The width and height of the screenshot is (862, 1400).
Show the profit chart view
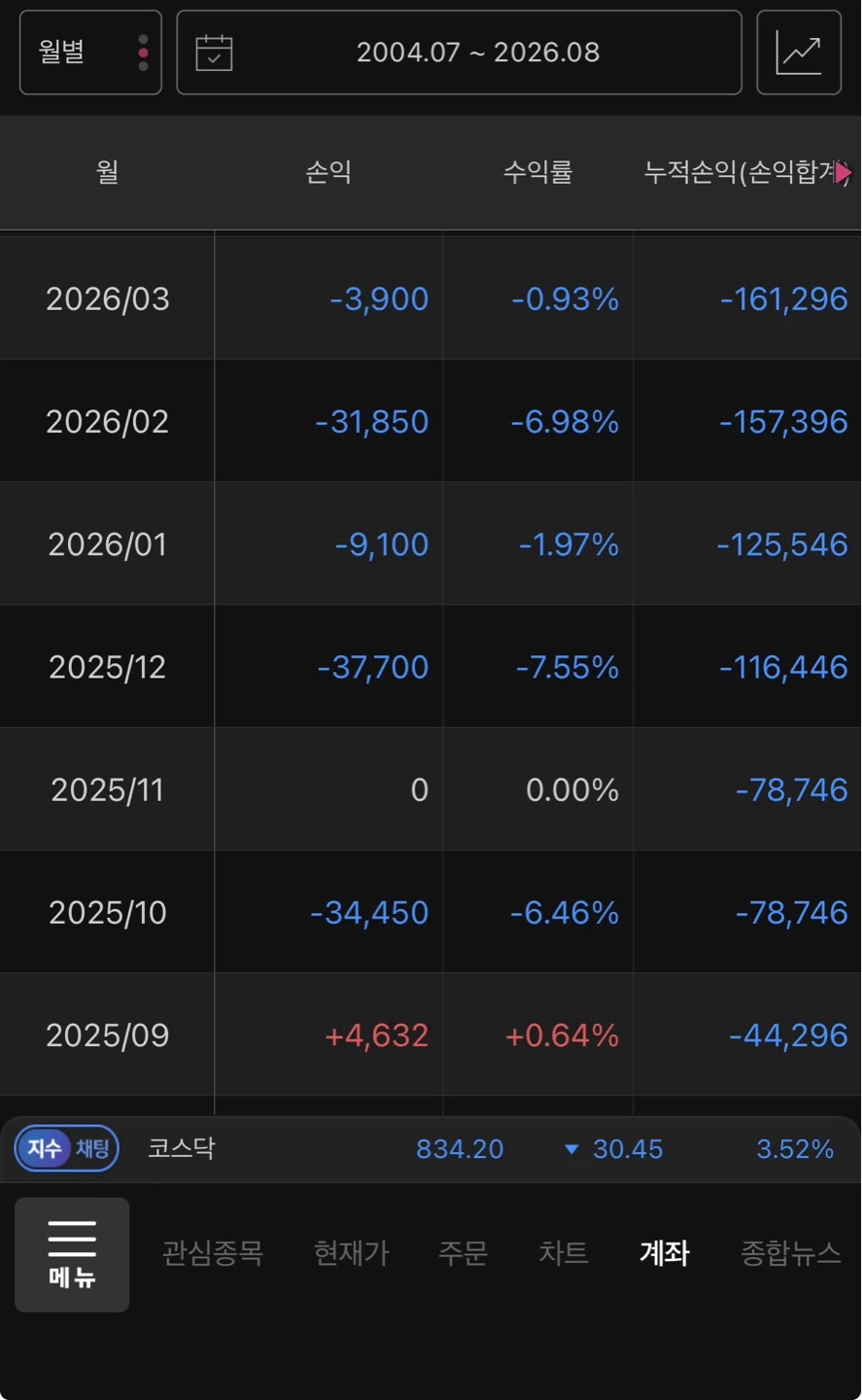[x=799, y=52]
